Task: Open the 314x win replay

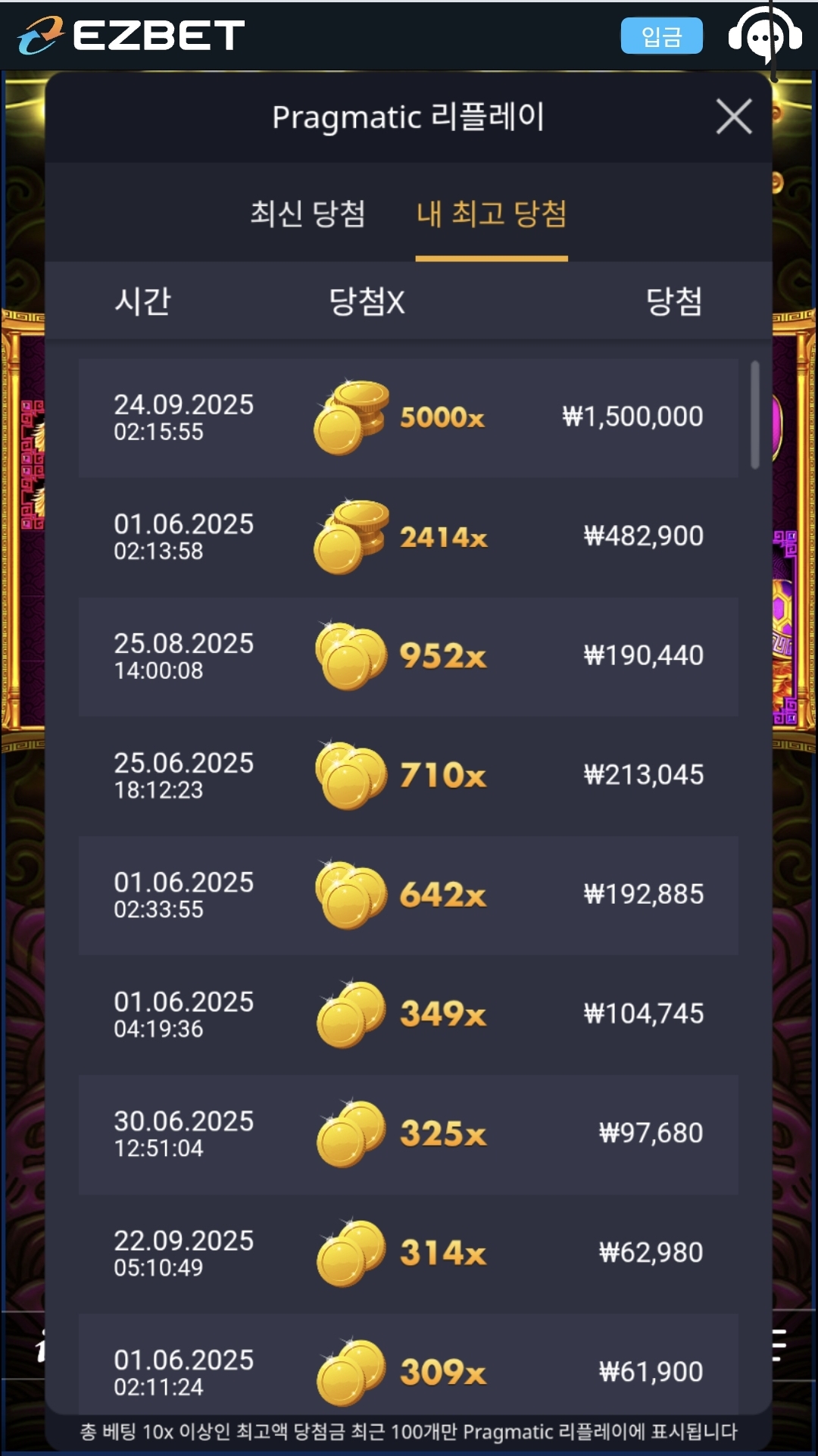Action: click(x=408, y=1253)
